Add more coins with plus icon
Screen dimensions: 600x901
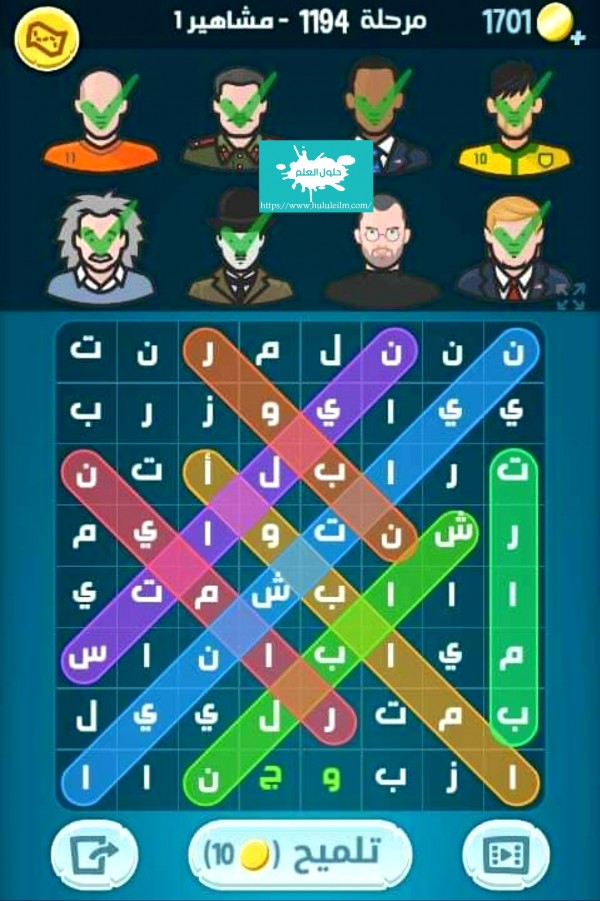tap(578, 39)
